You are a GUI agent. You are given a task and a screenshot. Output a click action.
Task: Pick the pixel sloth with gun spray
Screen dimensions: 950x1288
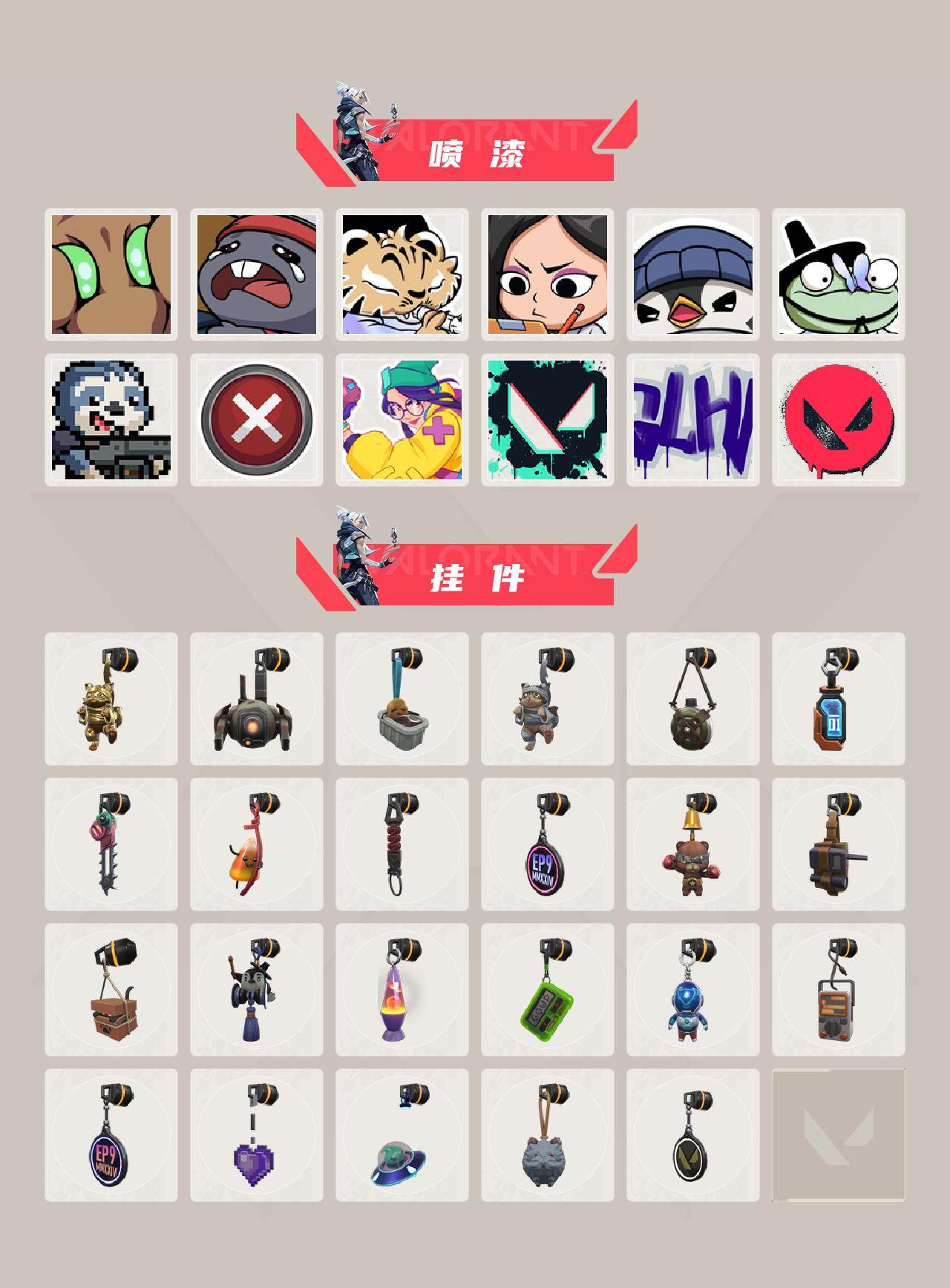[111, 419]
